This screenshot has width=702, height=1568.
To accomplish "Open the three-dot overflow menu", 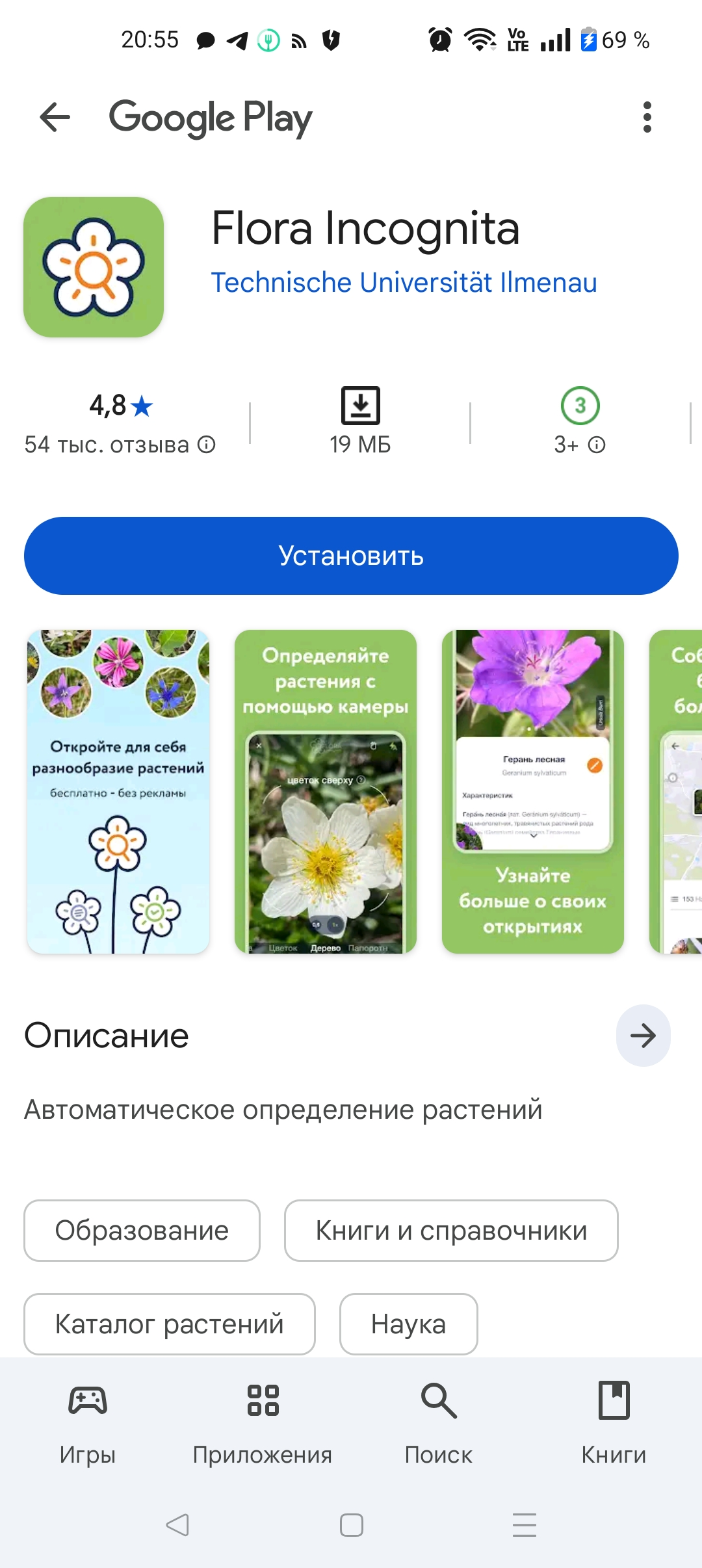I will [x=647, y=117].
